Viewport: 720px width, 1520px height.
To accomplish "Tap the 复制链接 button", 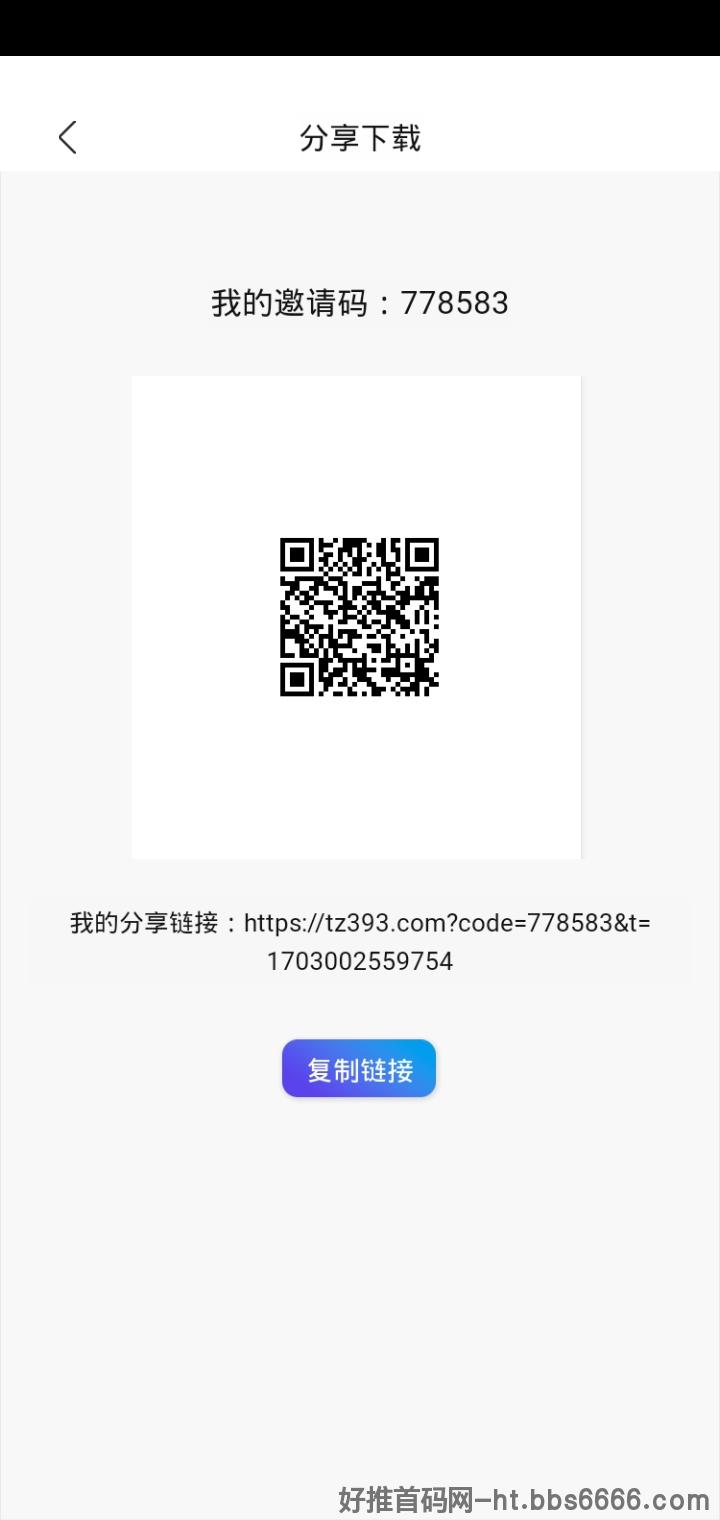I will (359, 1069).
